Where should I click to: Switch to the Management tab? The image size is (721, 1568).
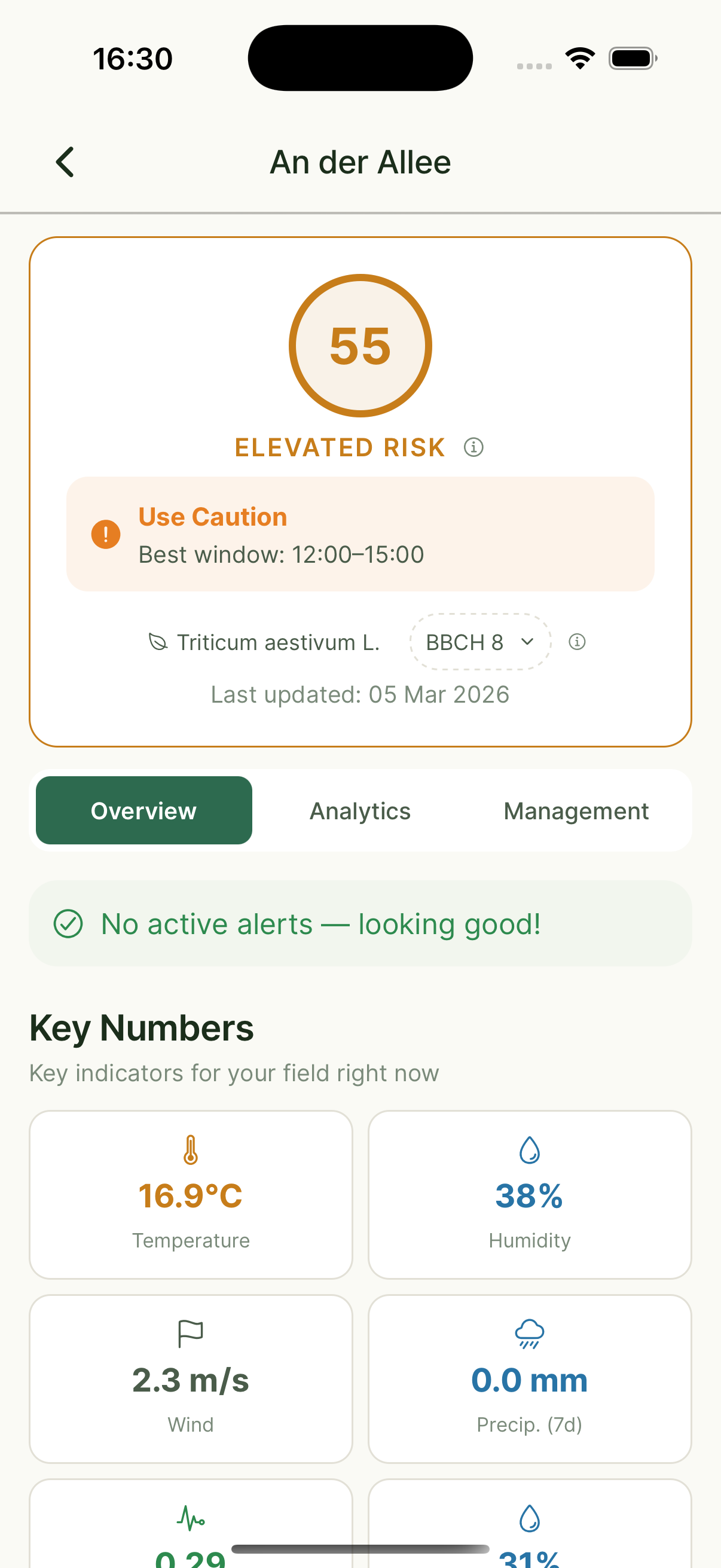pos(576,811)
